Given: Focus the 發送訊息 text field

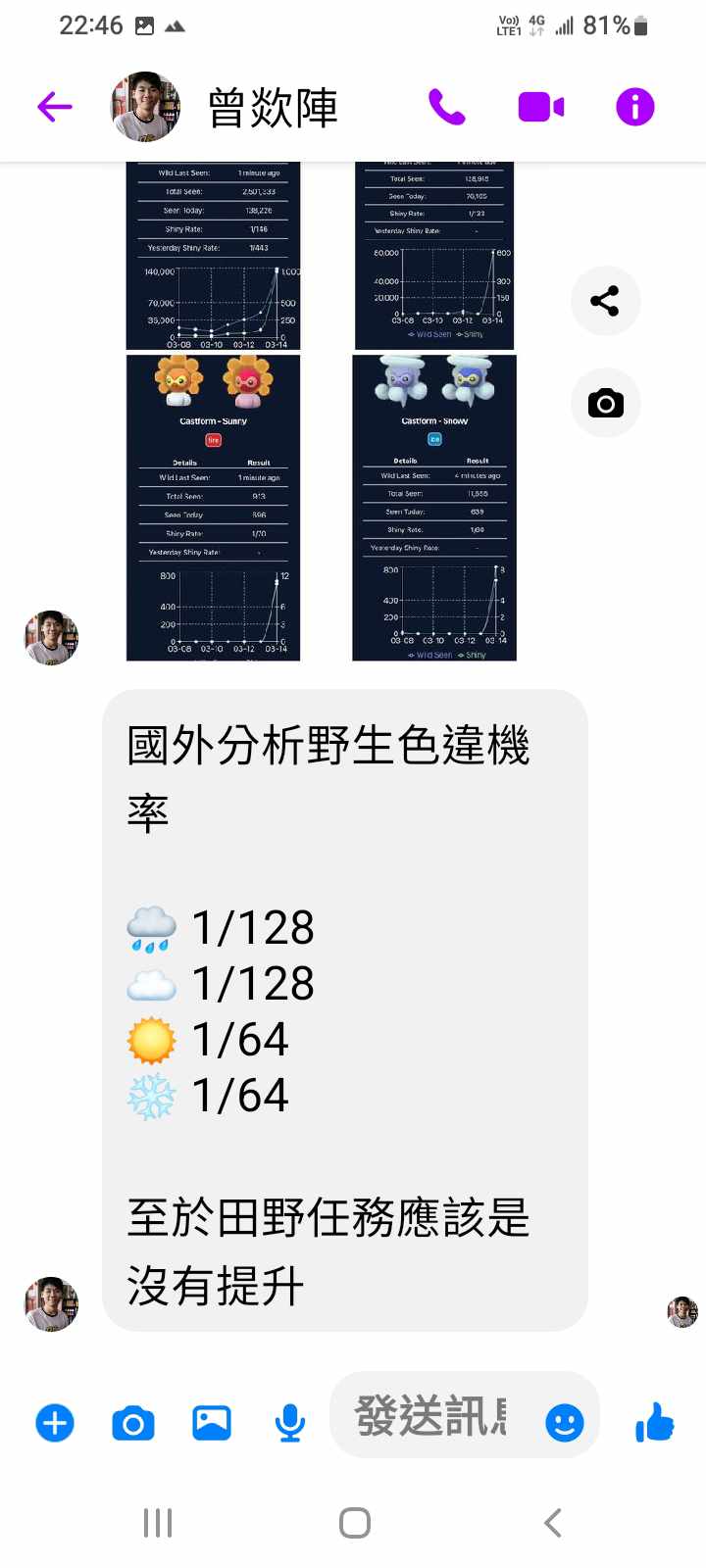Looking at the screenshot, I should (x=431, y=1417).
